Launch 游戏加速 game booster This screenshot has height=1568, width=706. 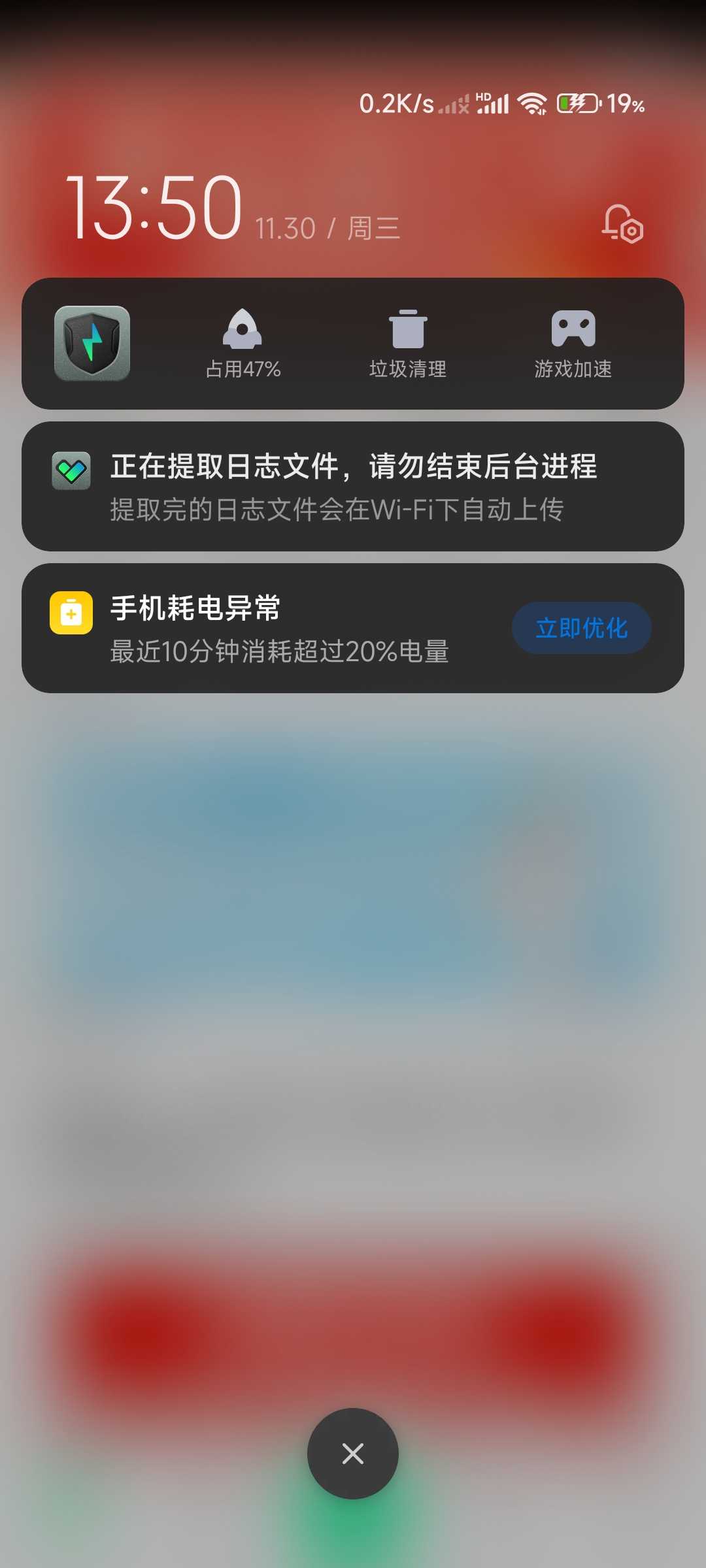(573, 344)
